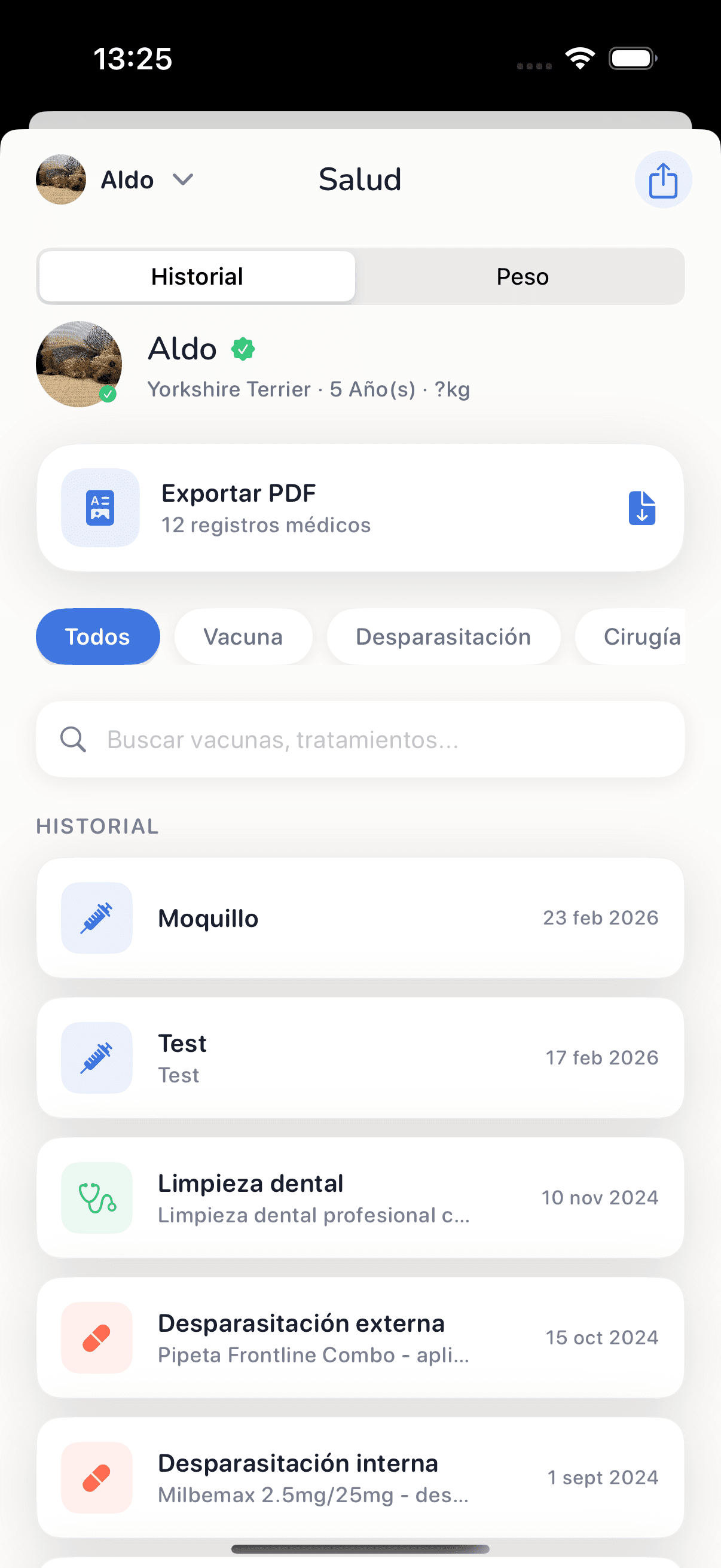Screen dimensions: 721x1568
Task: Open the share icon in top right
Action: [x=662, y=179]
